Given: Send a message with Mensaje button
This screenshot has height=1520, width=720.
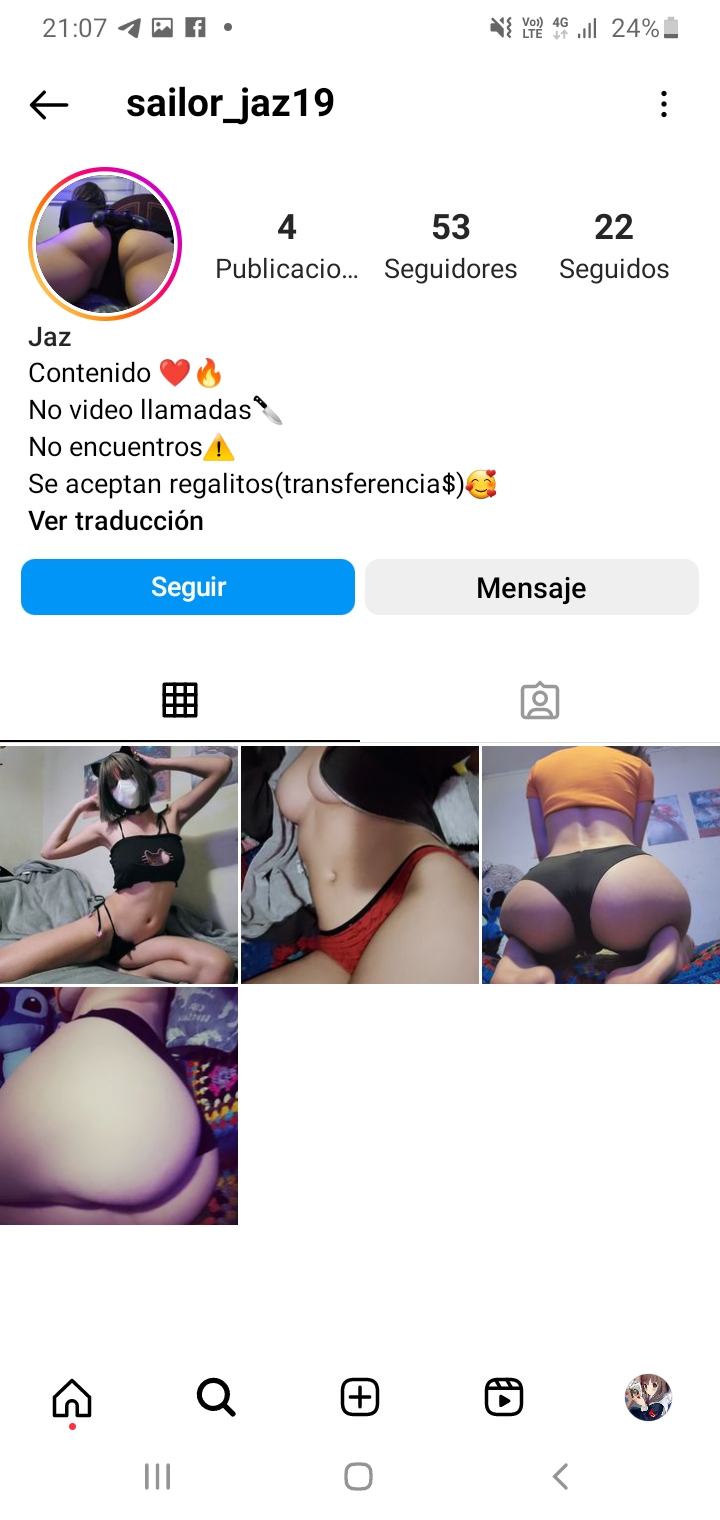Looking at the screenshot, I should pos(531,587).
